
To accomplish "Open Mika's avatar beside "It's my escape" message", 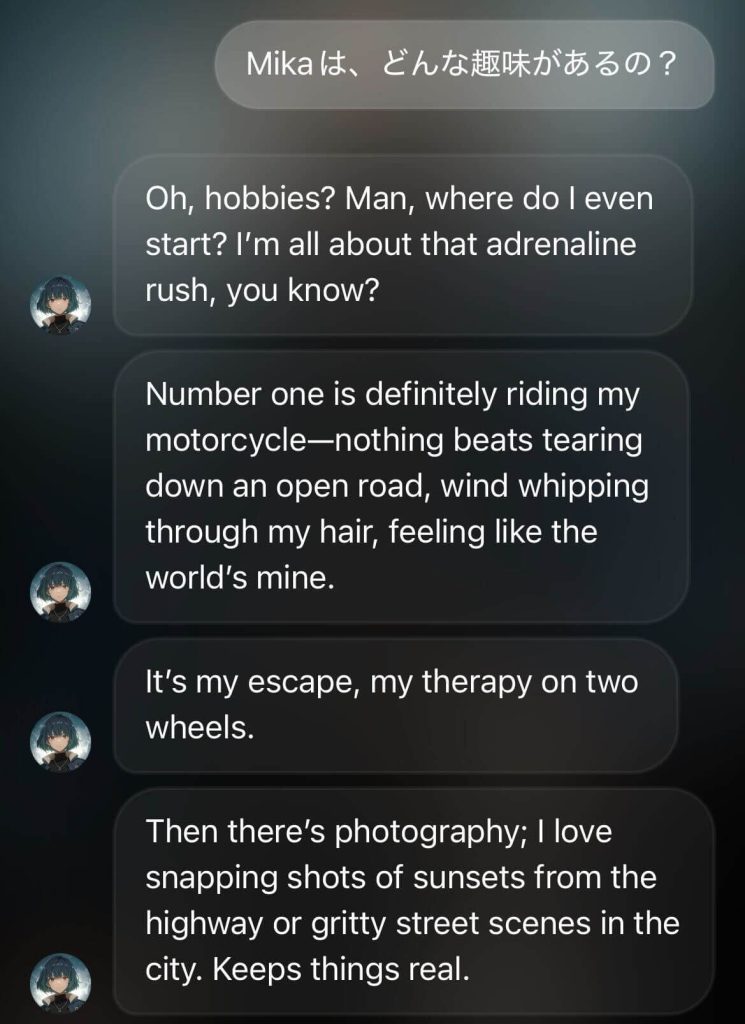I will point(61,741).
